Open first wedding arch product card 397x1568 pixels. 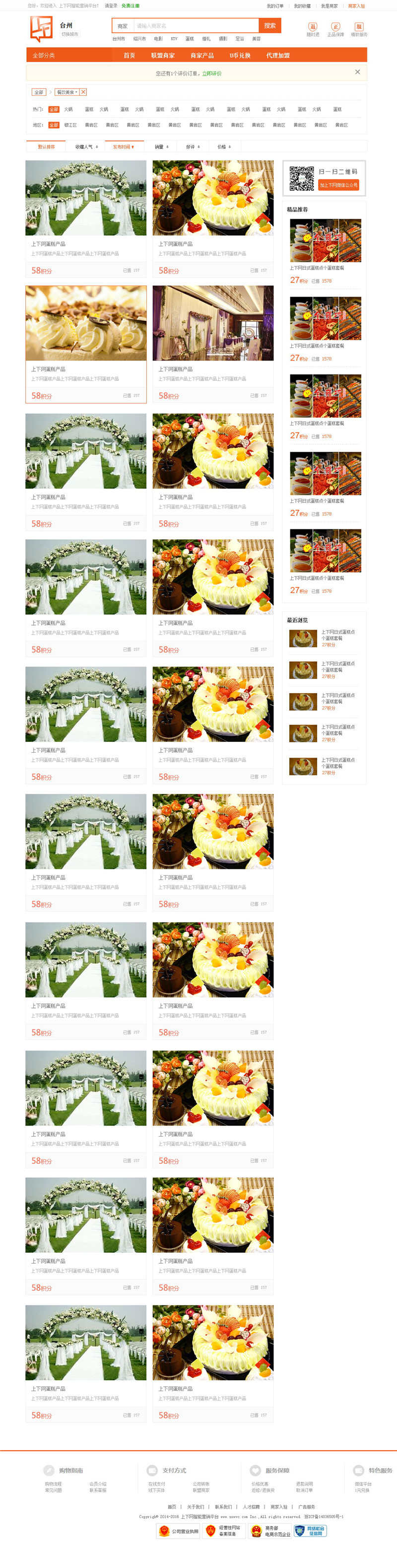(x=86, y=199)
